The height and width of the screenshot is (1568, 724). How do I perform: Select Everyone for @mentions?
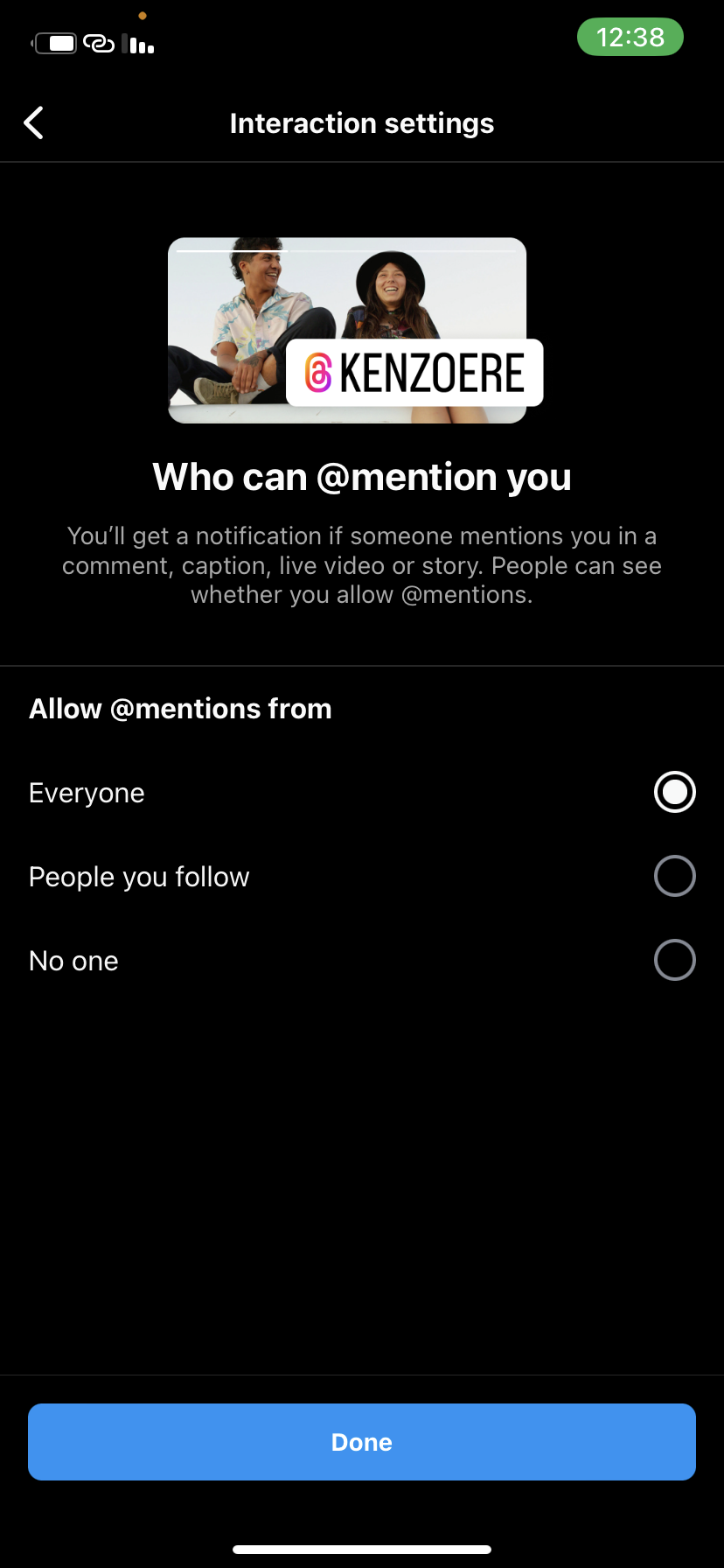pyautogui.click(x=362, y=793)
